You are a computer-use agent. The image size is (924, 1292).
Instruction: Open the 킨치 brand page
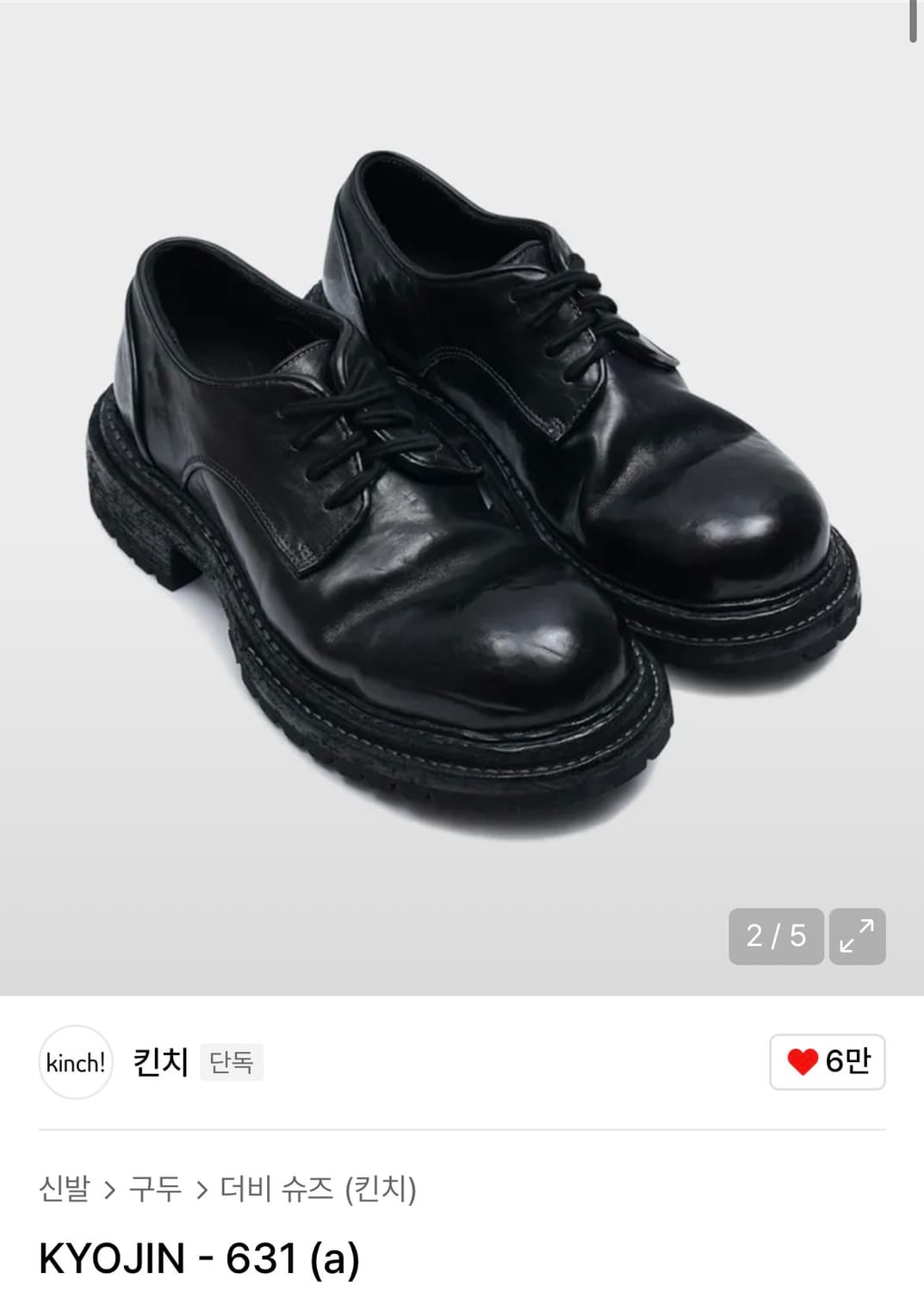click(161, 1062)
